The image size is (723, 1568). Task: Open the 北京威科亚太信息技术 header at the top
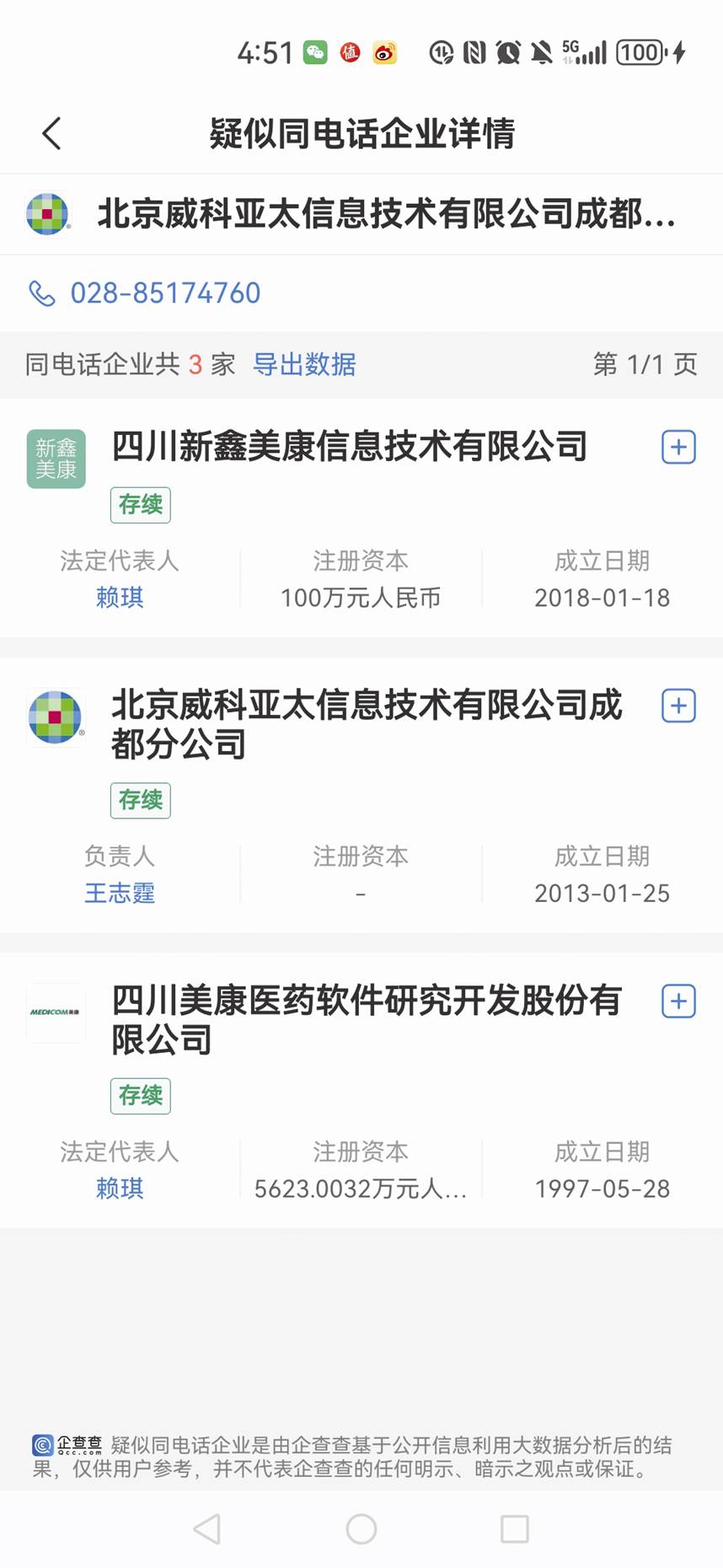[x=385, y=214]
